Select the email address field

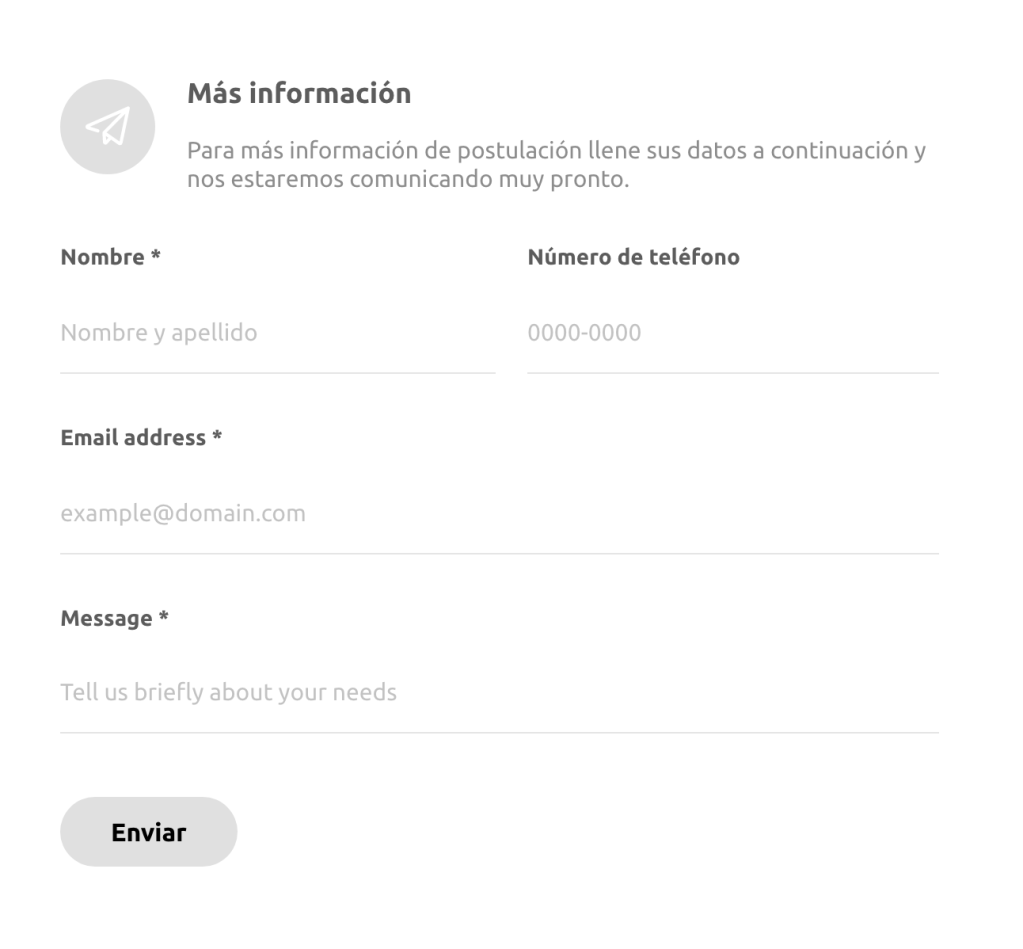498,514
